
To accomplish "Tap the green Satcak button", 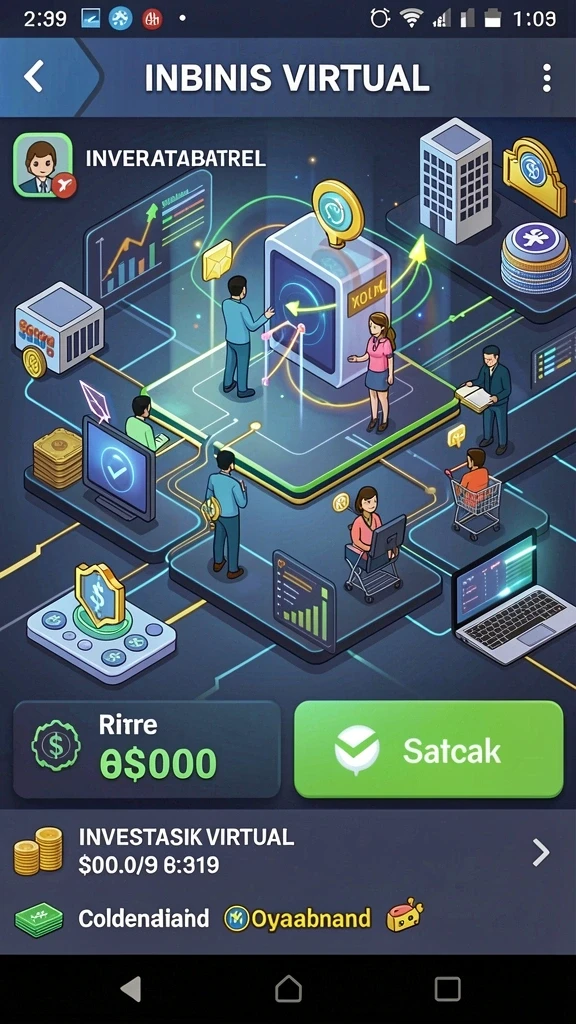I will pyautogui.click(x=428, y=750).
